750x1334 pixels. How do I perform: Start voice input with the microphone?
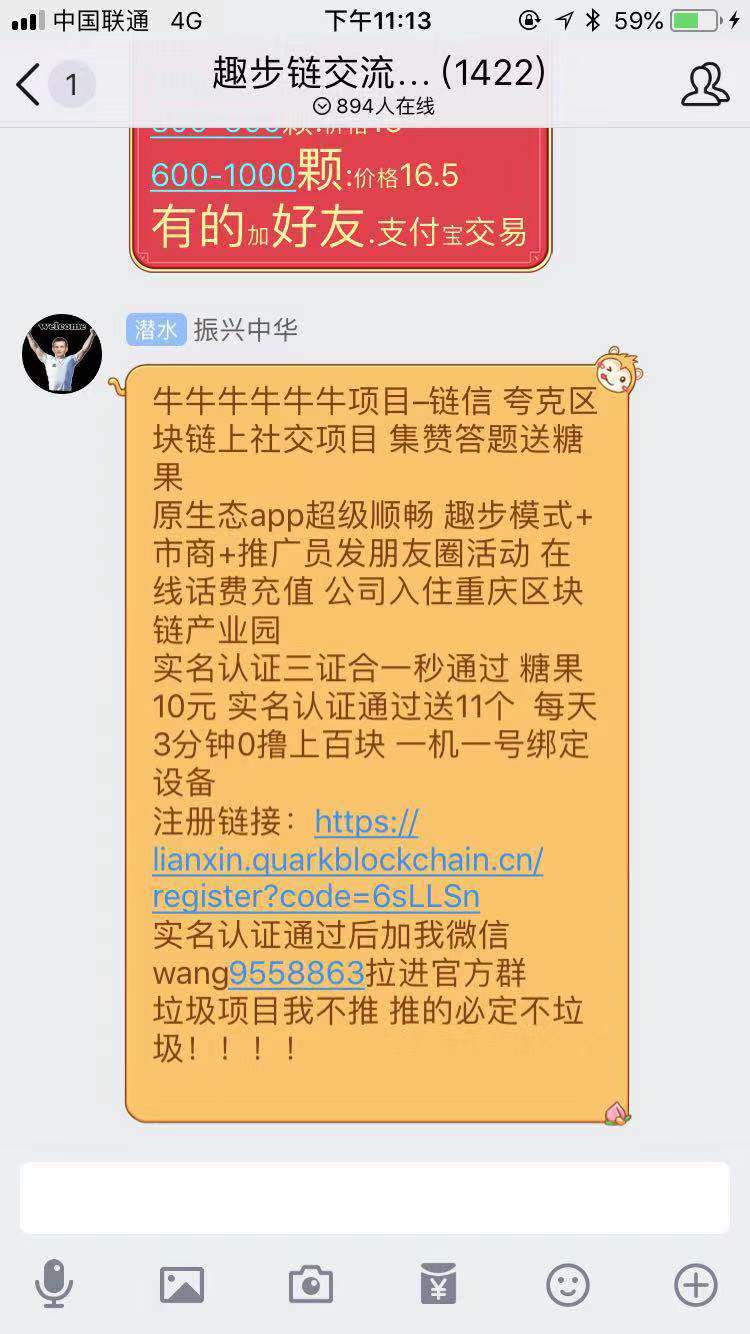click(x=54, y=1284)
